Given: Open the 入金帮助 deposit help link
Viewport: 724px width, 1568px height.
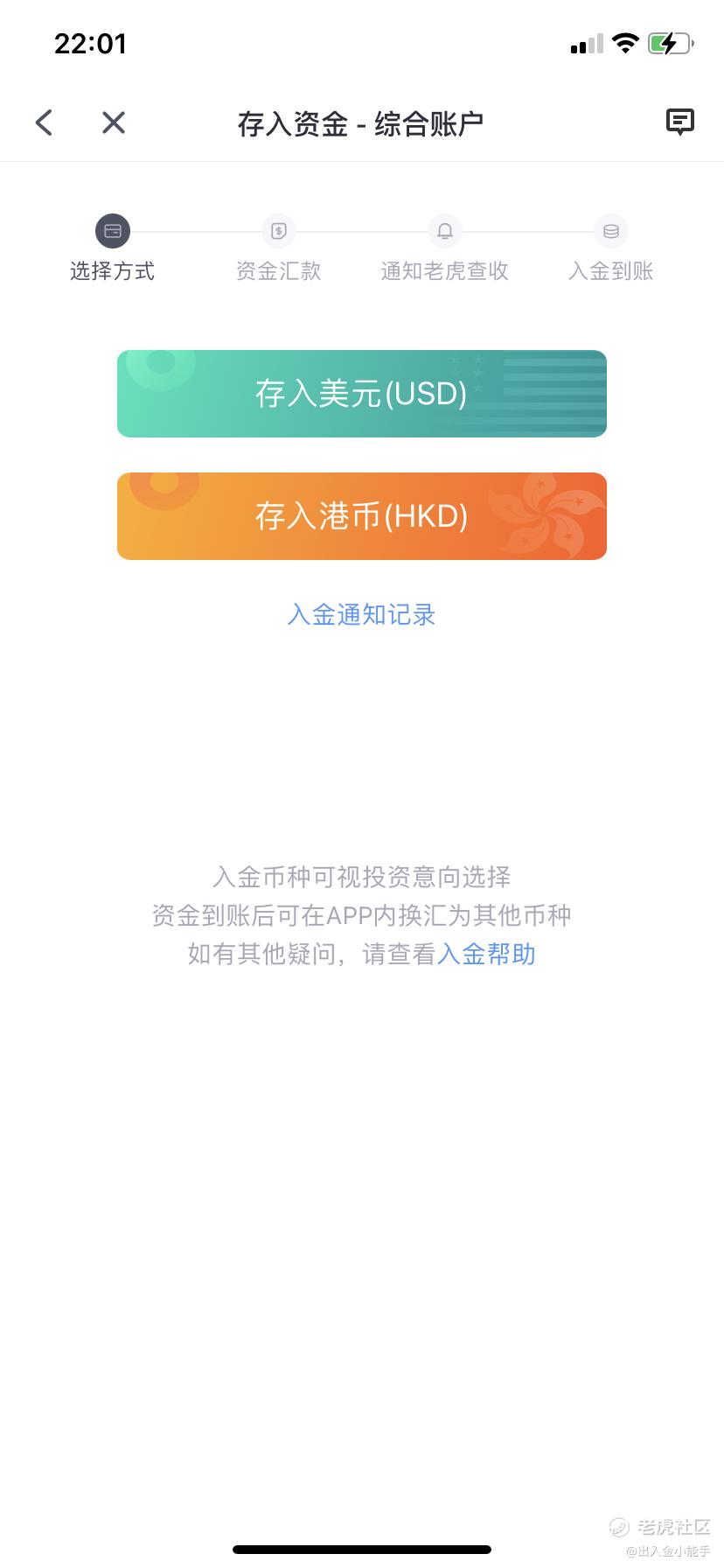Looking at the screenshot, I should pyautogui.click(x=486, y=954).
